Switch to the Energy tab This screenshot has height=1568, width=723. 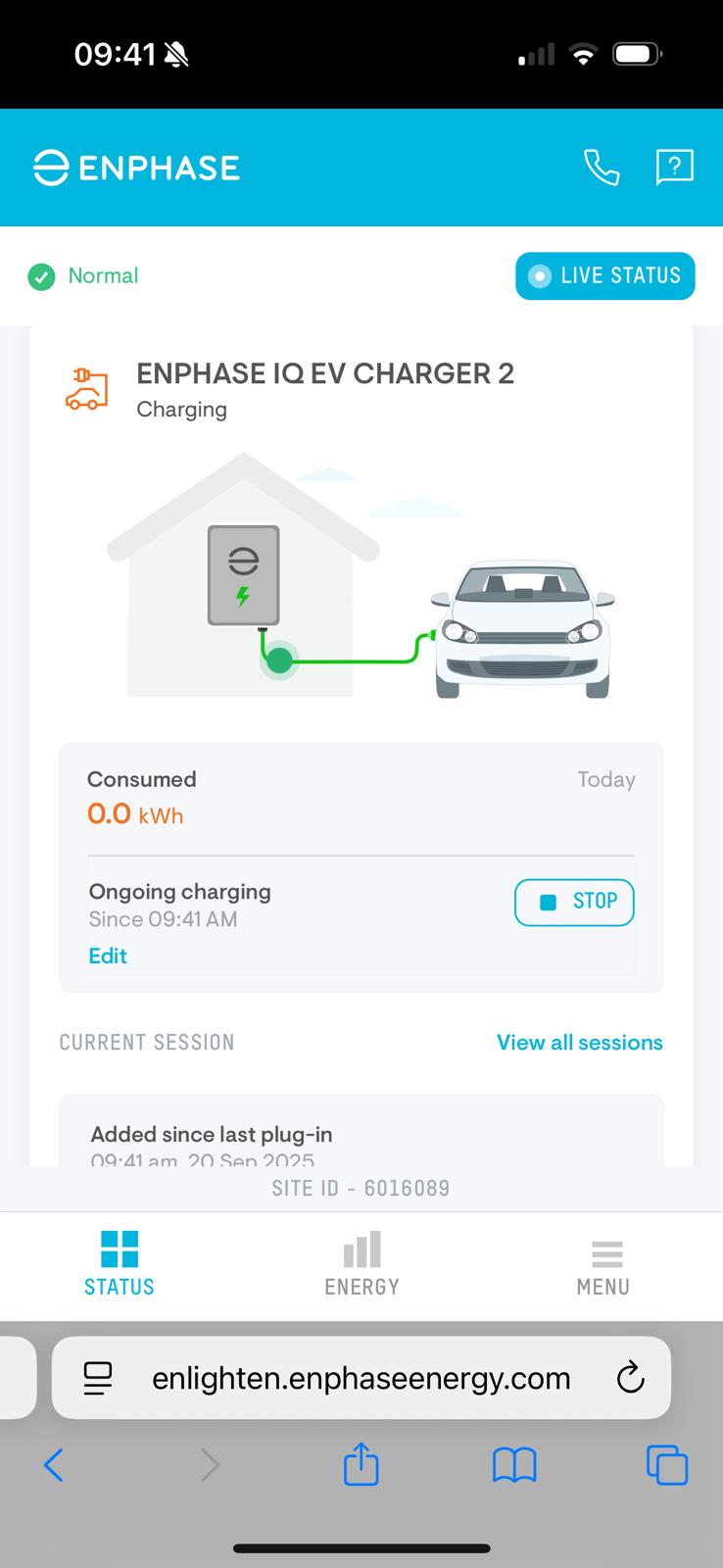361,1264
